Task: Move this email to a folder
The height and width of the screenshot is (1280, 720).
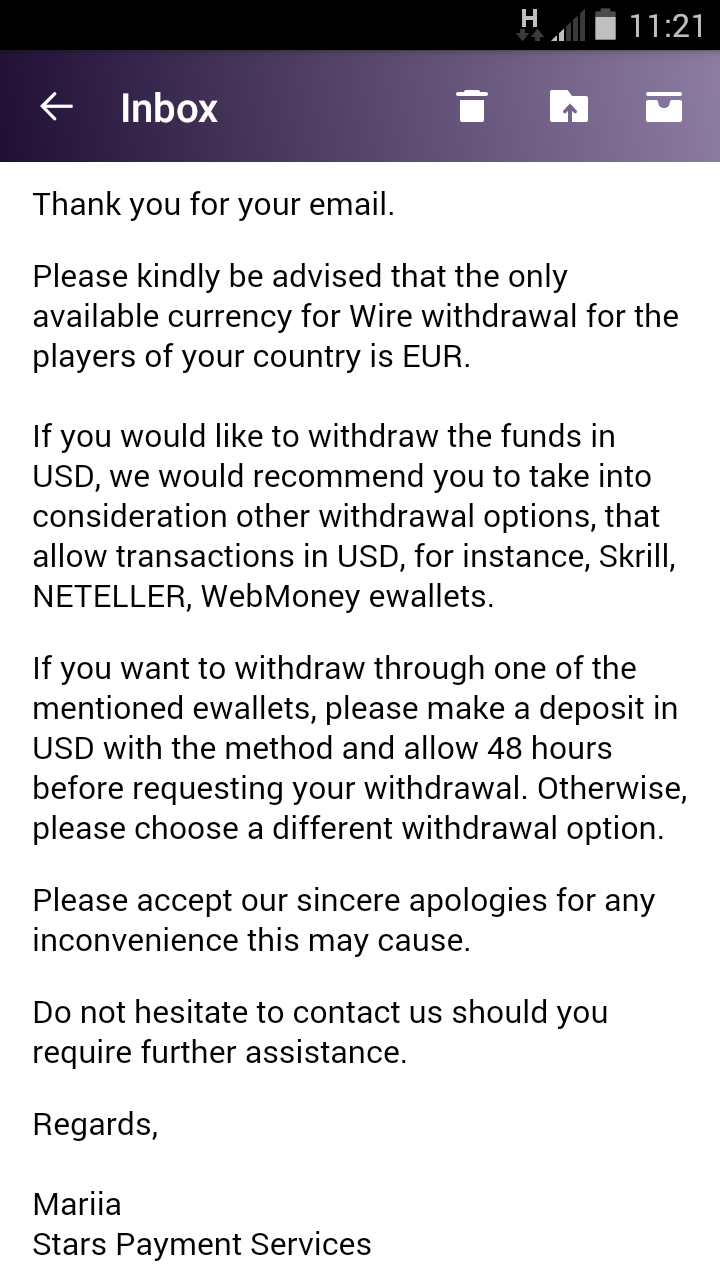Action: [x=568, y=106]
